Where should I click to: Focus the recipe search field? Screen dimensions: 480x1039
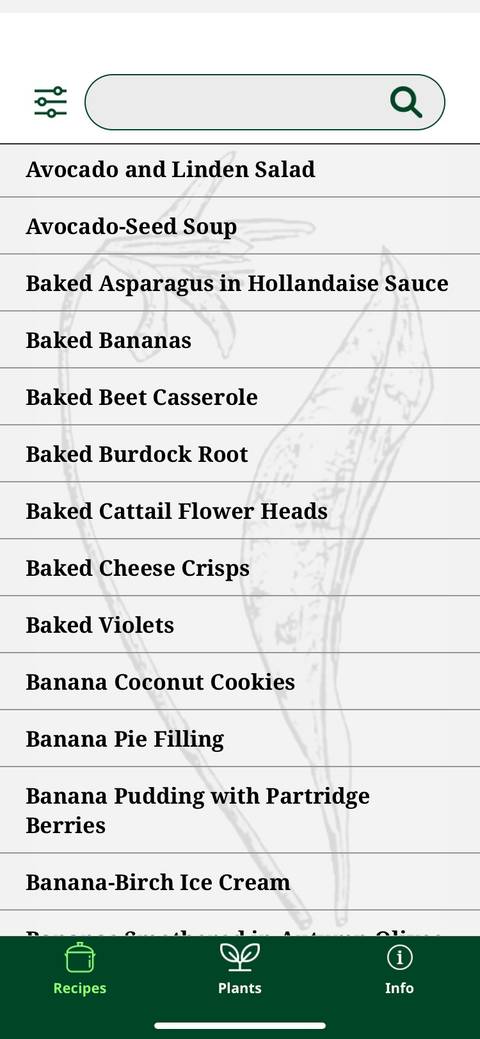(265, 102)
